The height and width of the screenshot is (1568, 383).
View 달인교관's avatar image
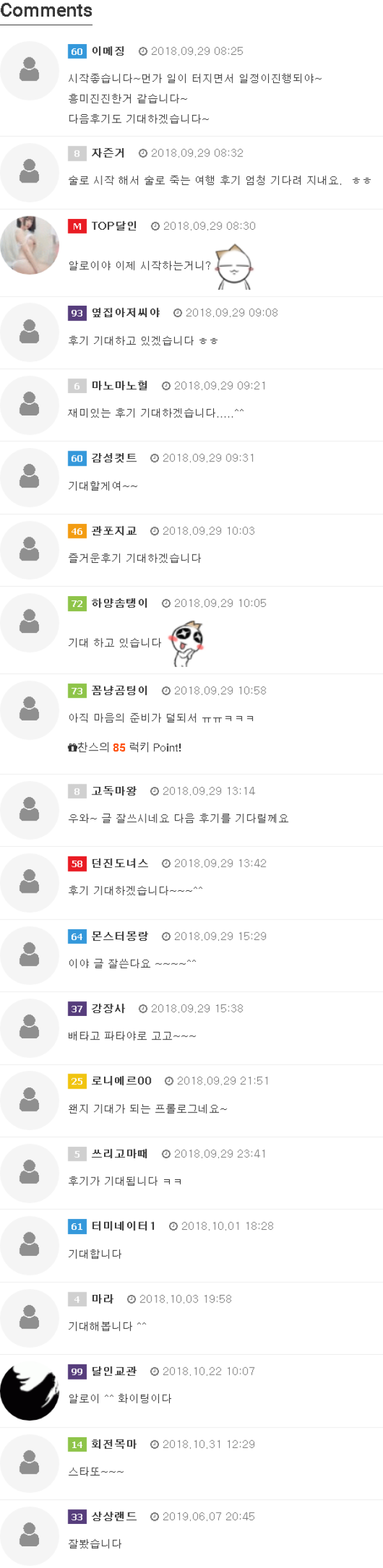point(29,1391)
